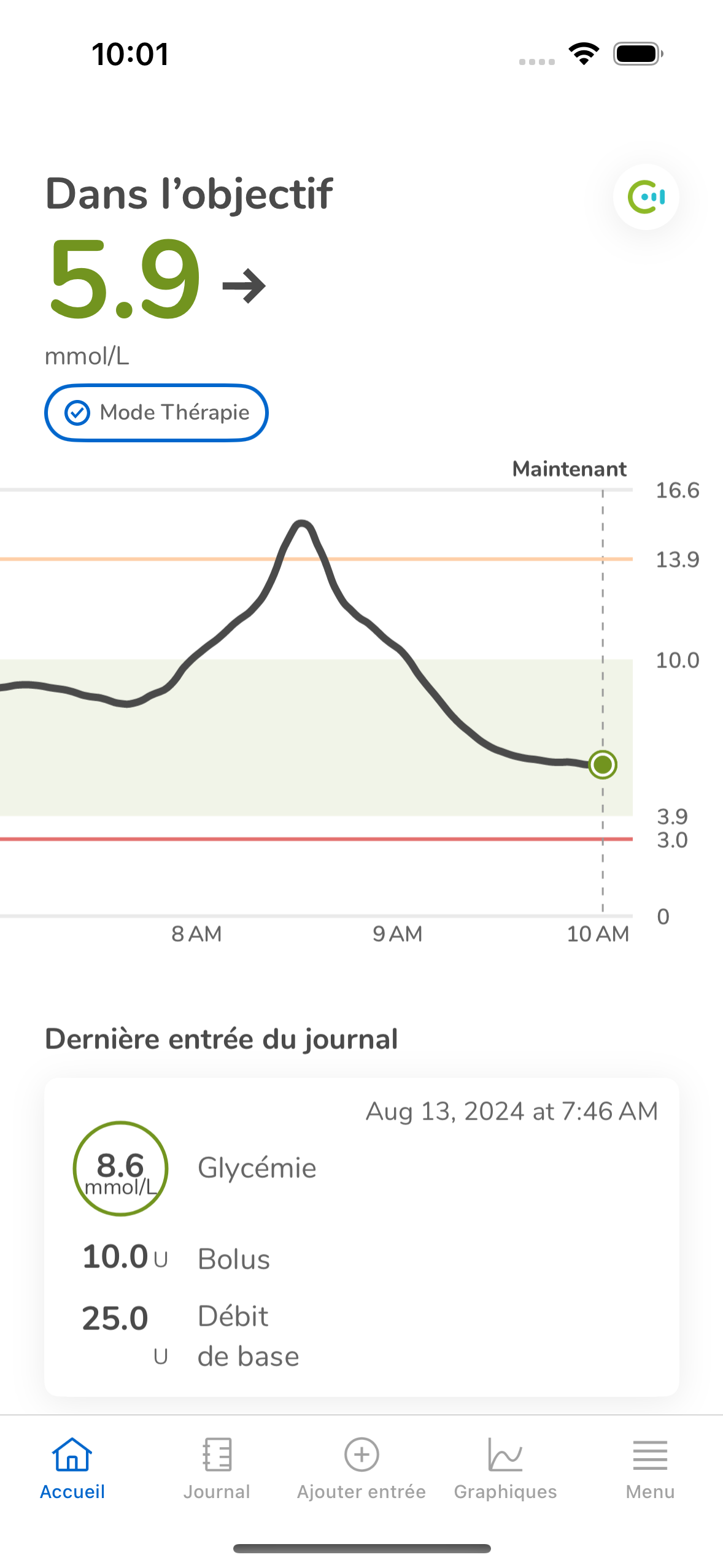Tap the Mode Thérapie chip
The image size is (723, 1568).
(156, 412)
